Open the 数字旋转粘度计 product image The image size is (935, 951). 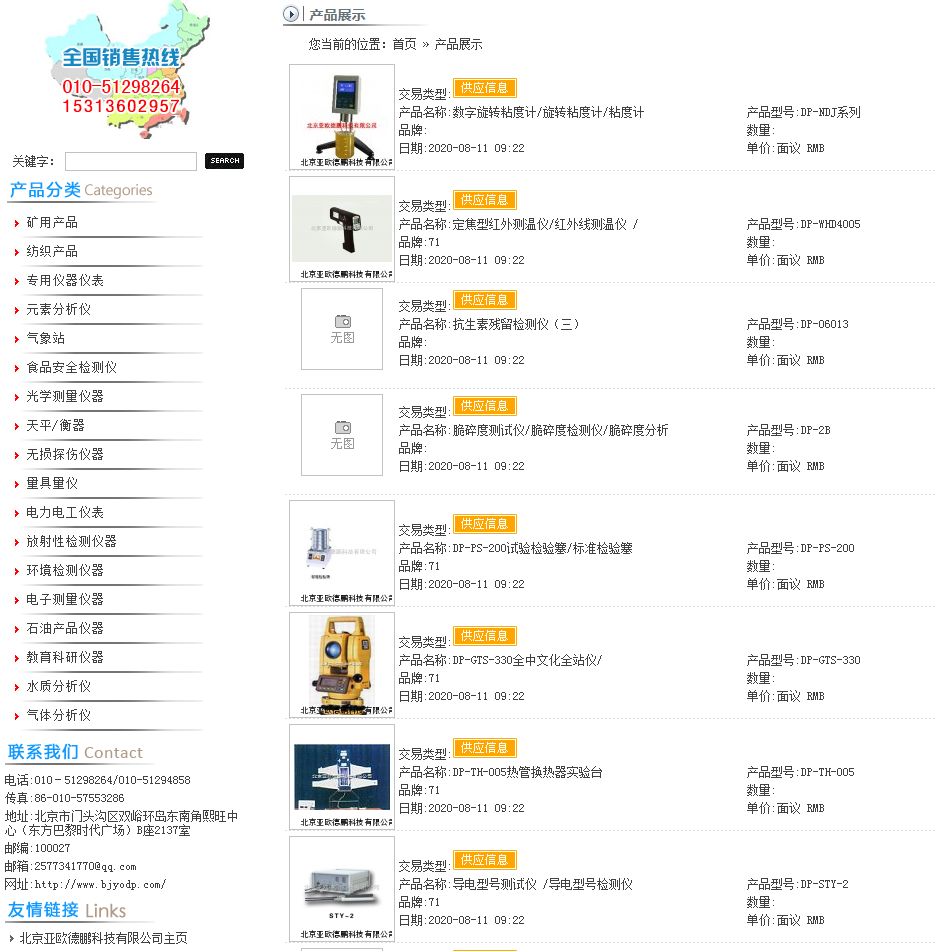click(x=342, y=117)
